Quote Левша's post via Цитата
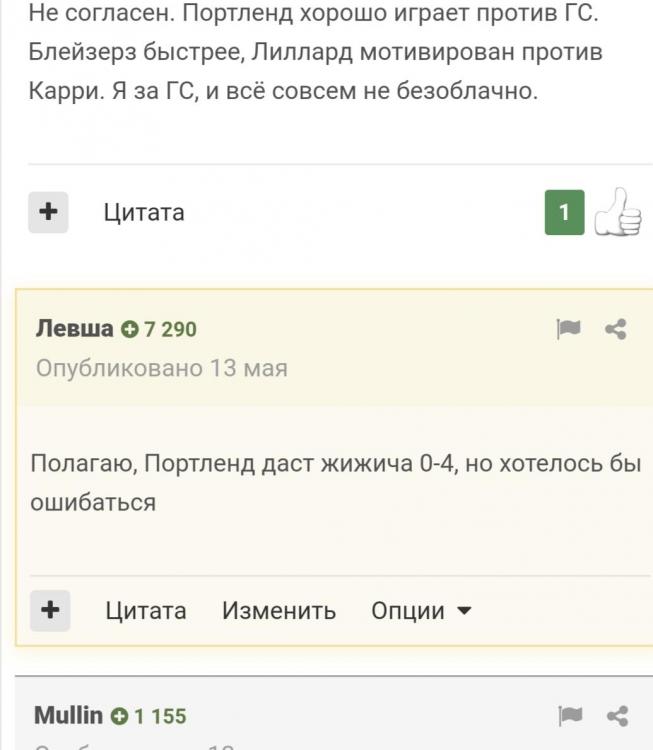 click(x=146, y=610)
